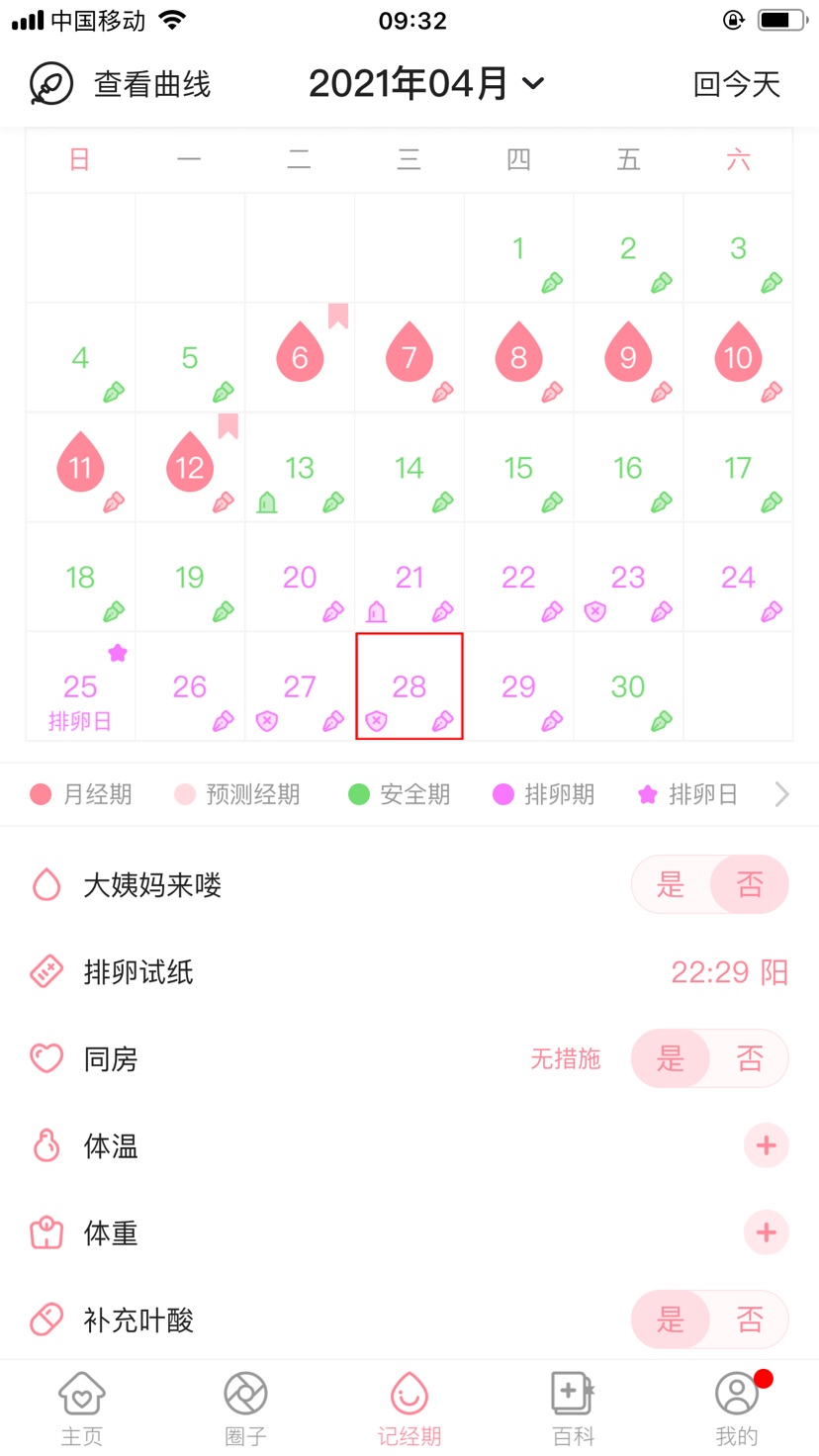Select April 6 on the calendar
Viewport: 819px width, 1456px height.
(x=300, y=357)
